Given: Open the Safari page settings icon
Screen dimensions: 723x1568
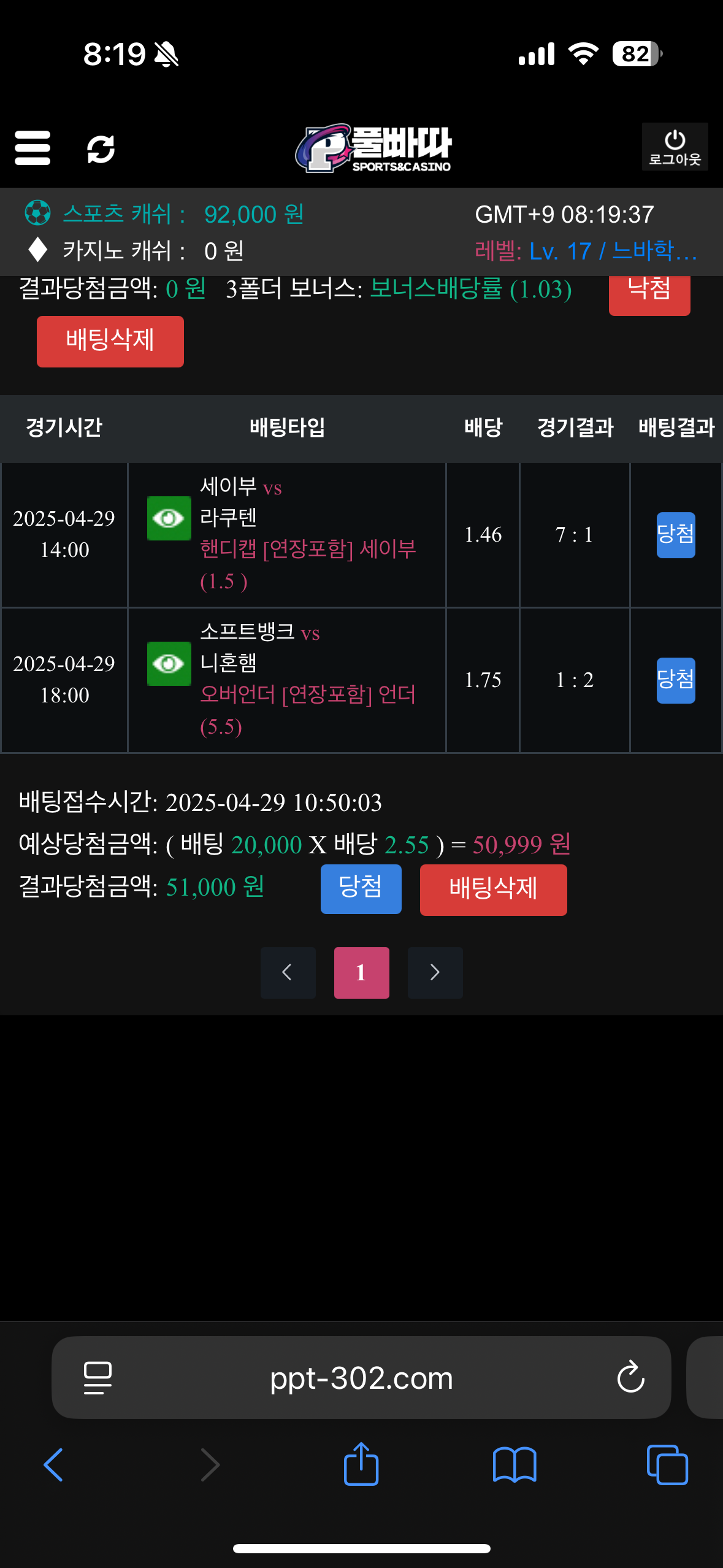Looking at the screenshot, I should (98, 1378).
